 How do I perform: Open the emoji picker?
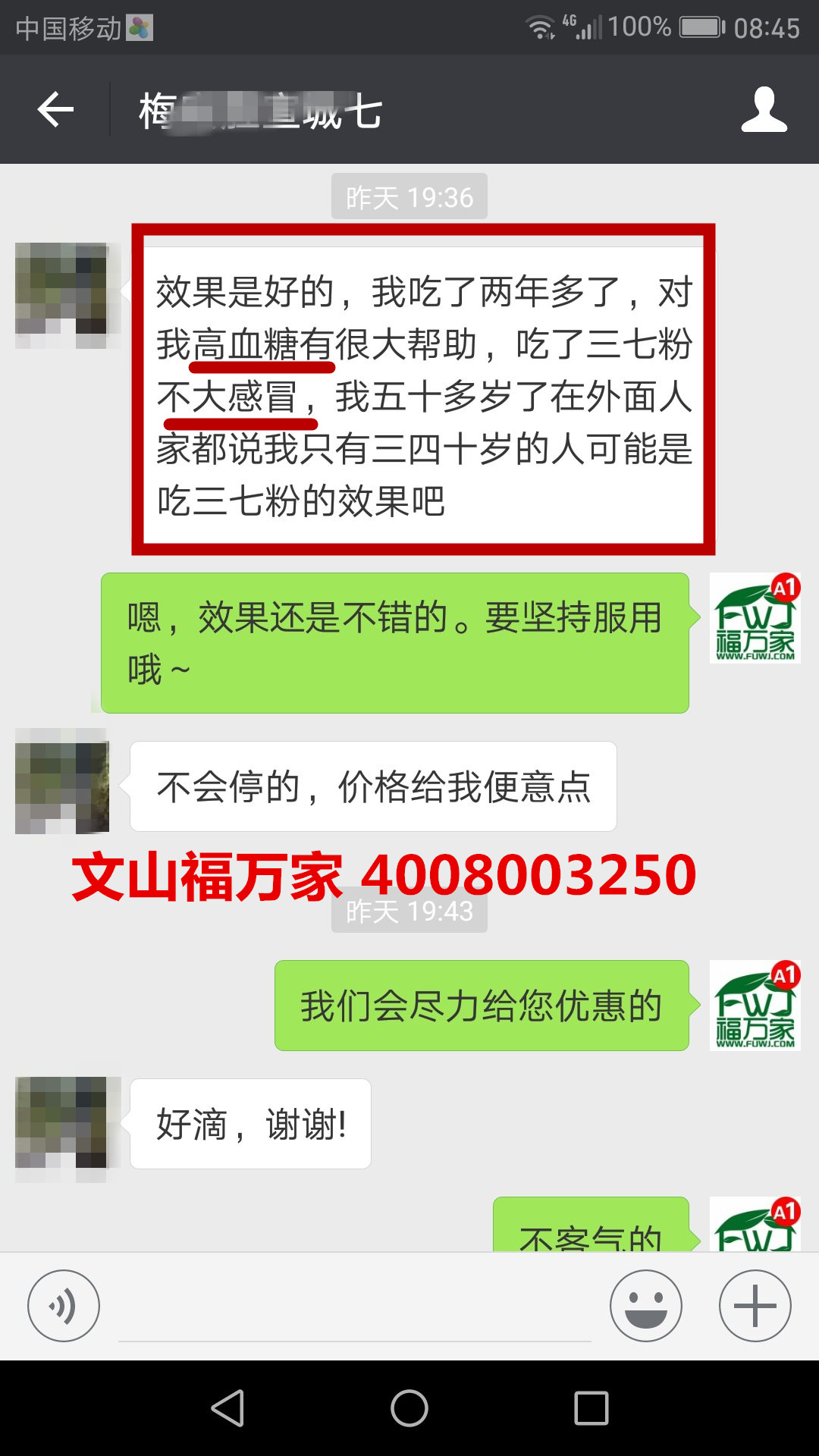(645, 1306)
